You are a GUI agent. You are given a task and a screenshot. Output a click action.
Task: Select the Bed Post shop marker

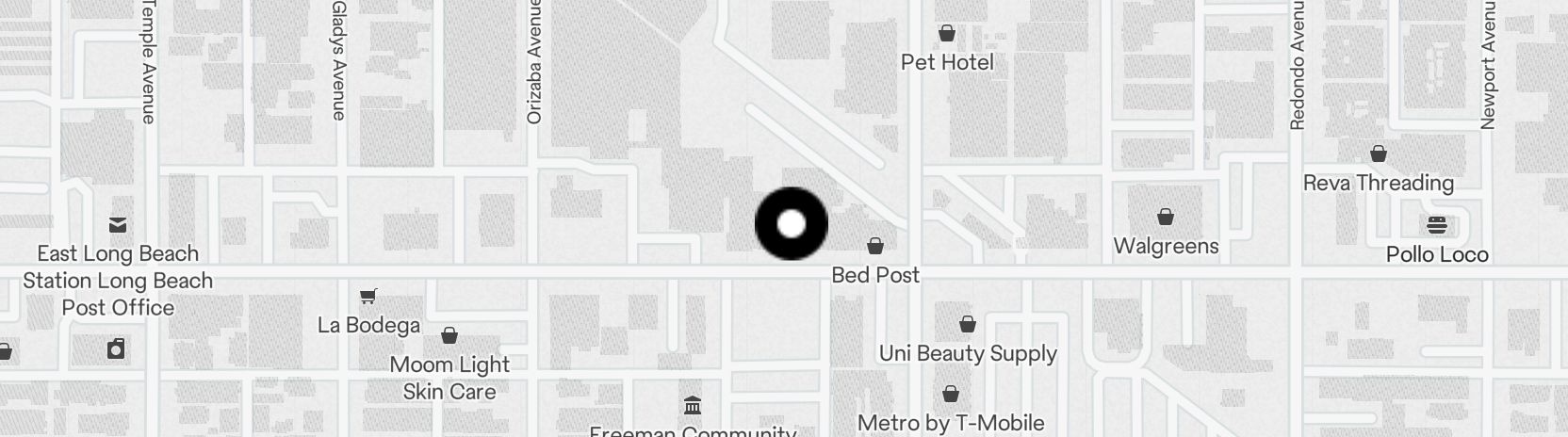[875, 247]
